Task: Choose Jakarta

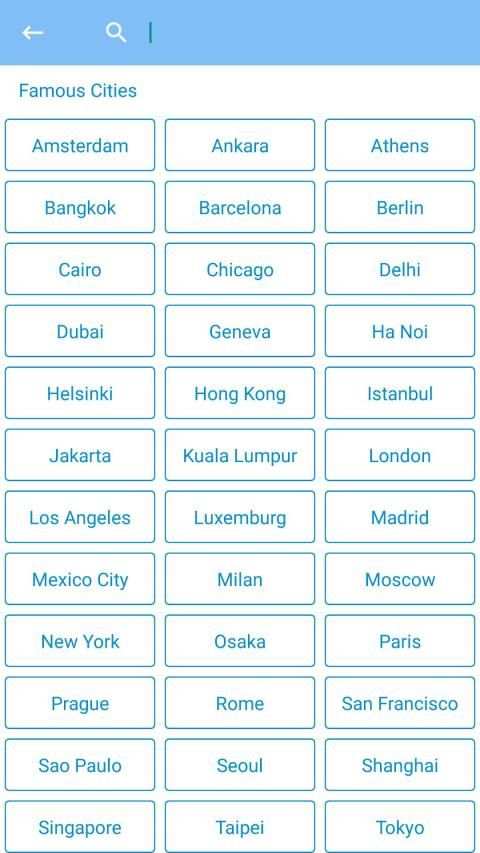Action: click(80, 455)
